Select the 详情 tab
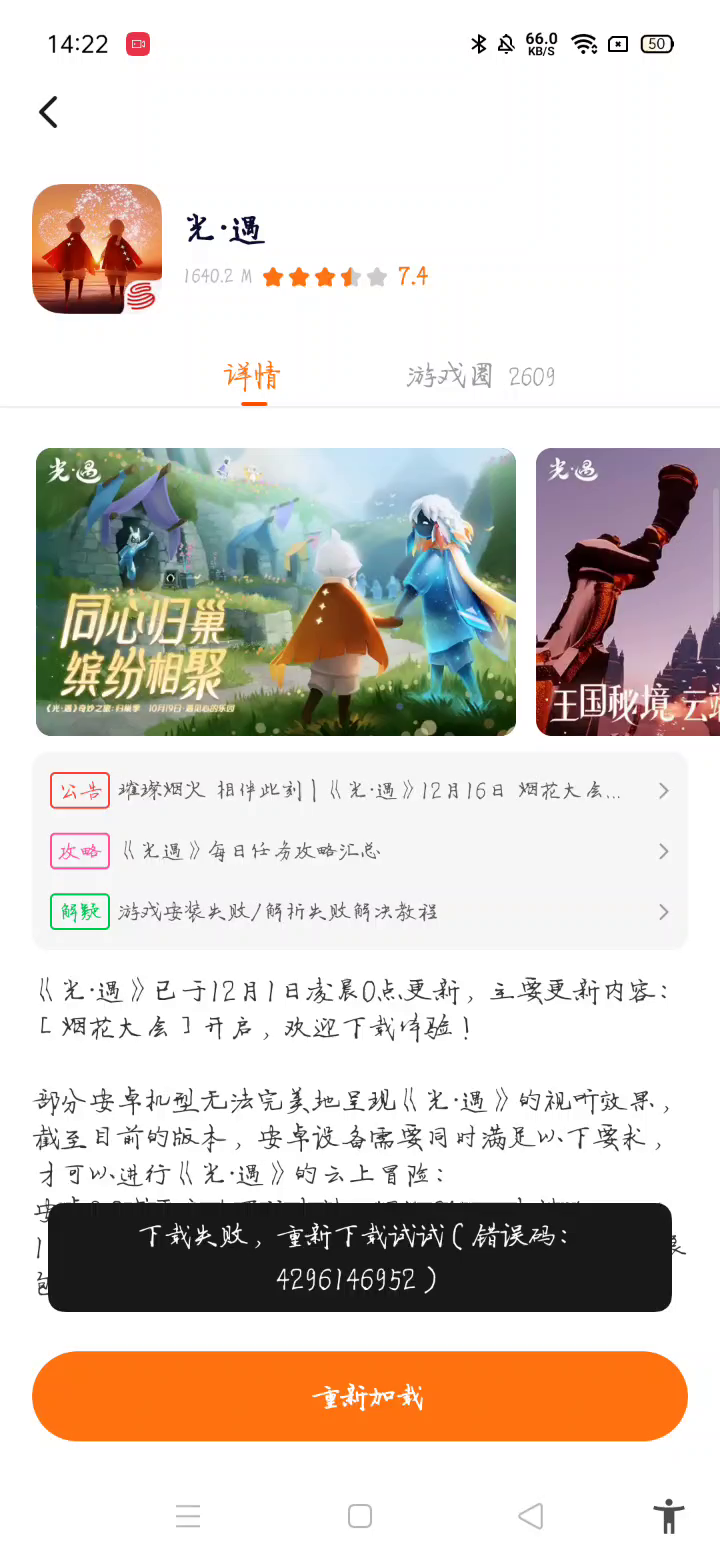The width and height of the screenshot is (720, 1560). click(x=252, y=377)
